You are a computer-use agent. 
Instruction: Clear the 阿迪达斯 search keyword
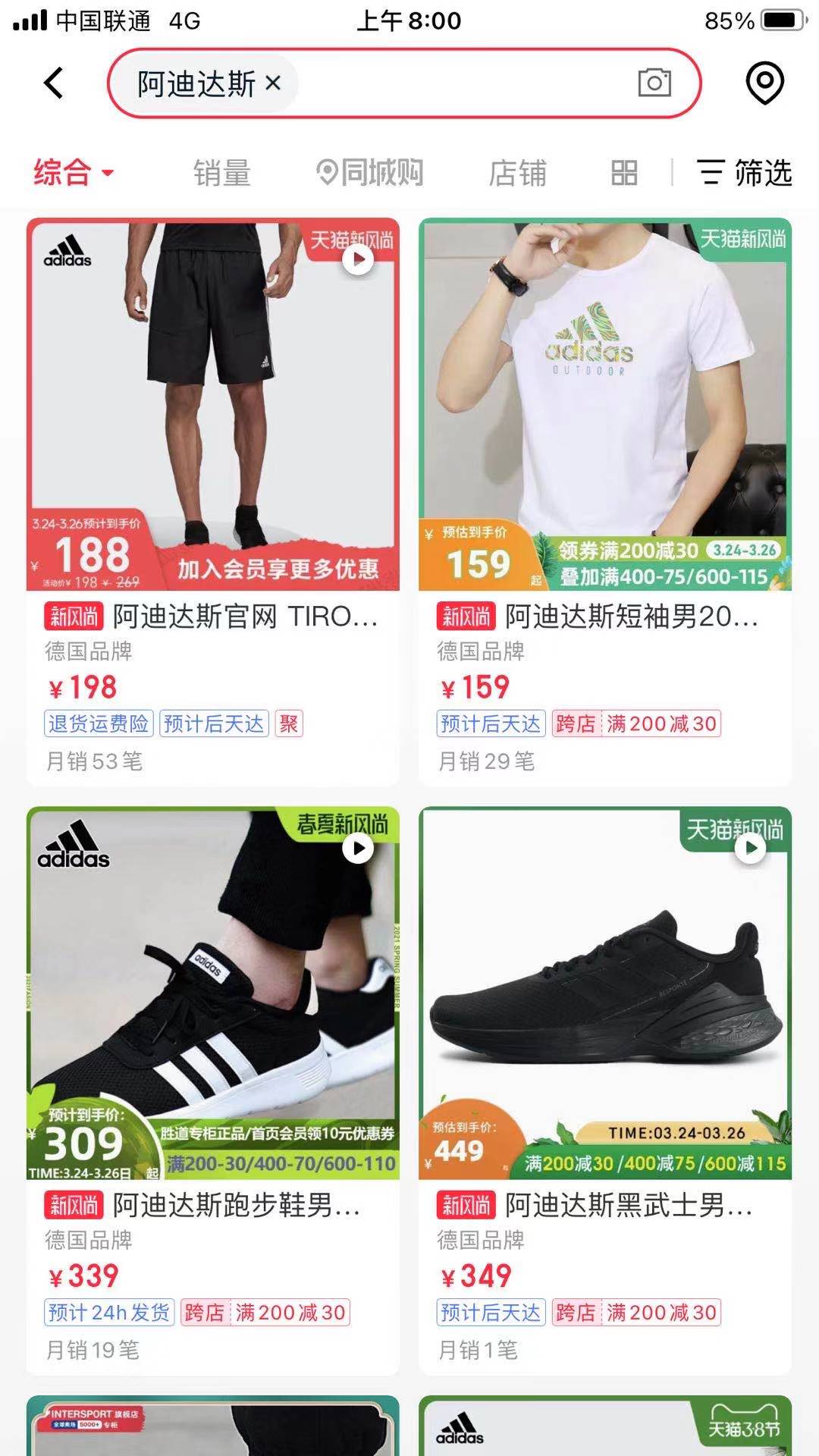point(275,83)
